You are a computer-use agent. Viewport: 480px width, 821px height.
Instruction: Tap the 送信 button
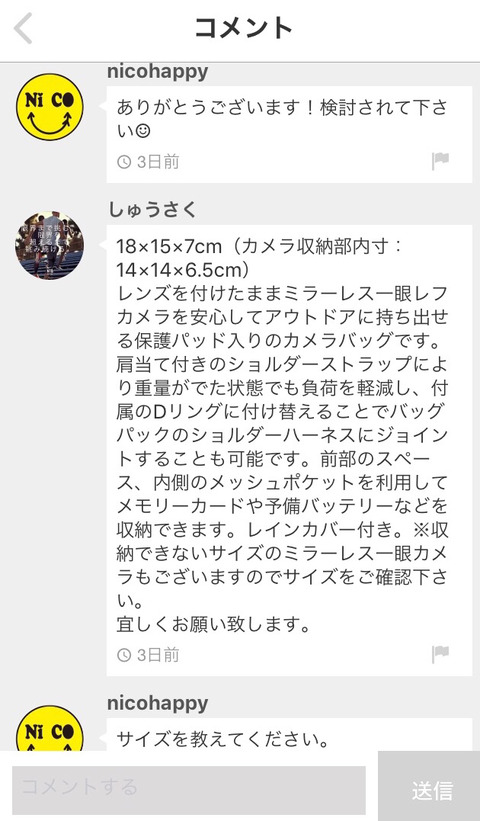click(432, 791)
